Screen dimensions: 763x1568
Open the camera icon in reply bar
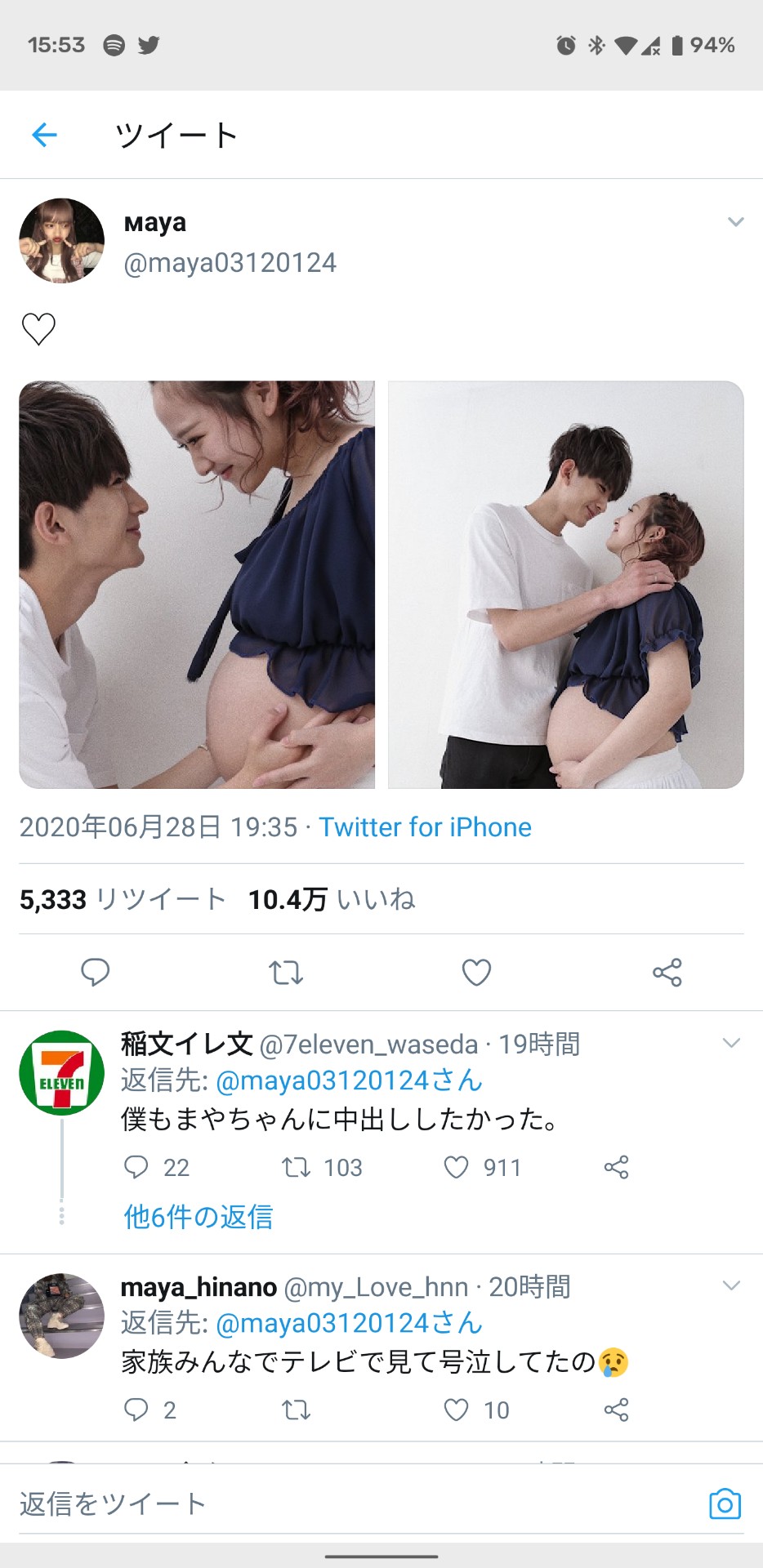pyautogui.click(x=725, y=1503)
